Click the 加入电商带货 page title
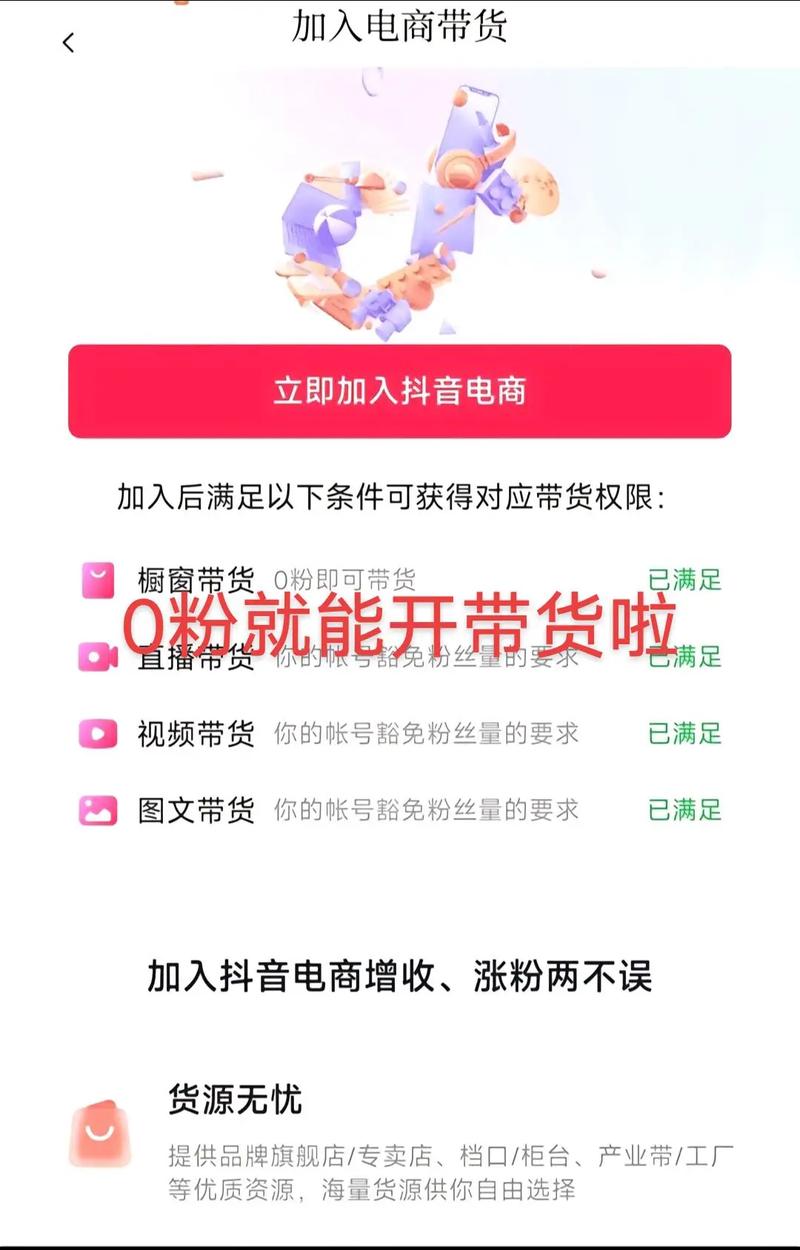 399,28
